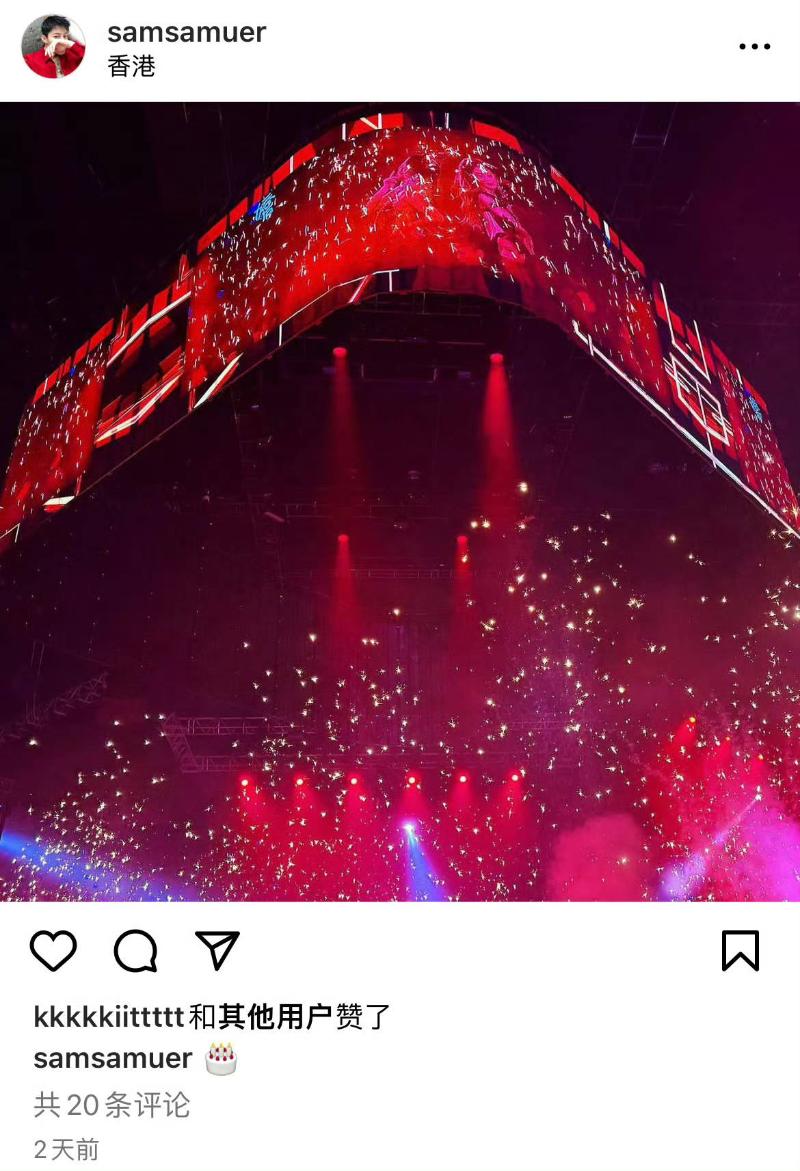Share the post via the paper plane icon

[217, 951]
